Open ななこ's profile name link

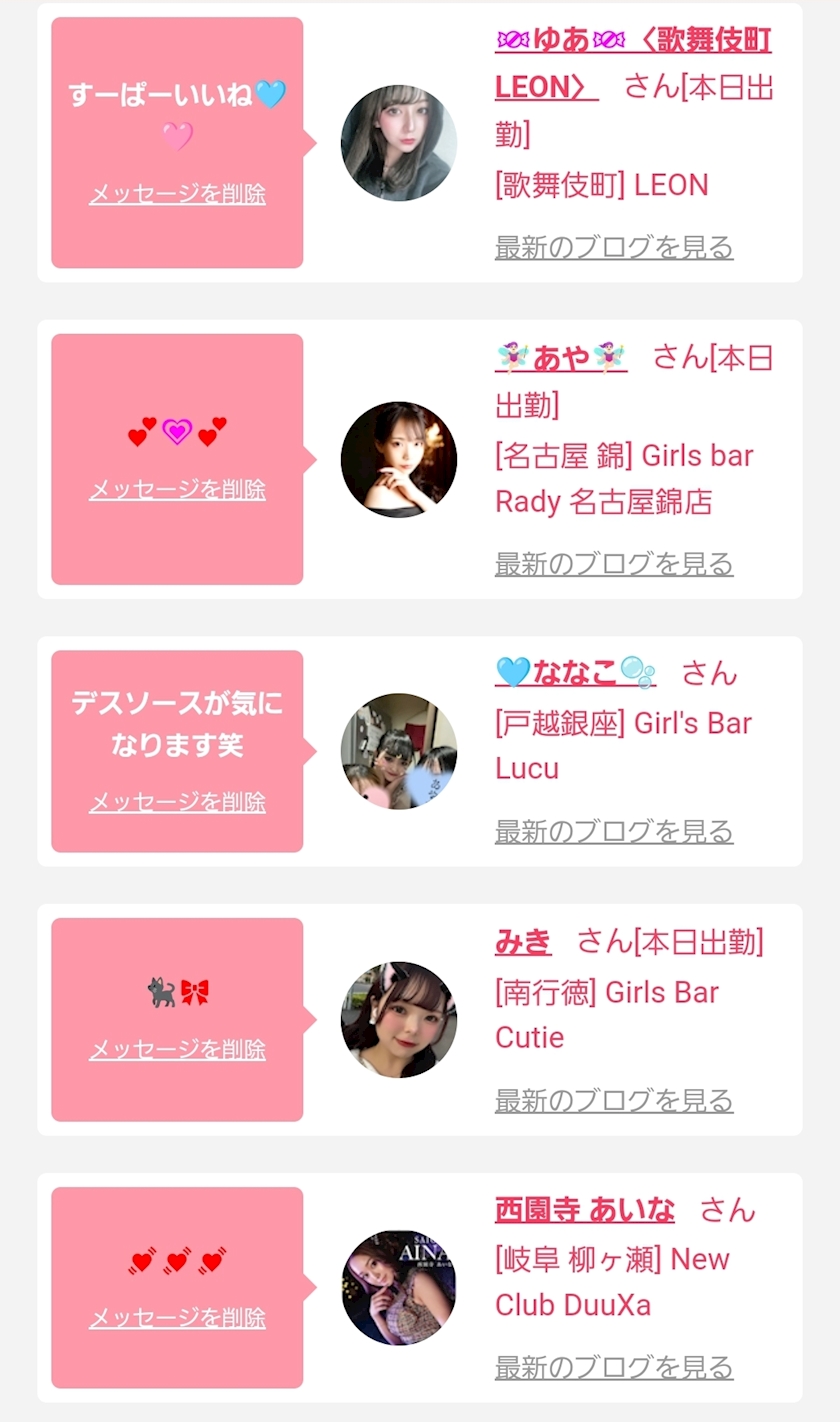pos(575,673)
